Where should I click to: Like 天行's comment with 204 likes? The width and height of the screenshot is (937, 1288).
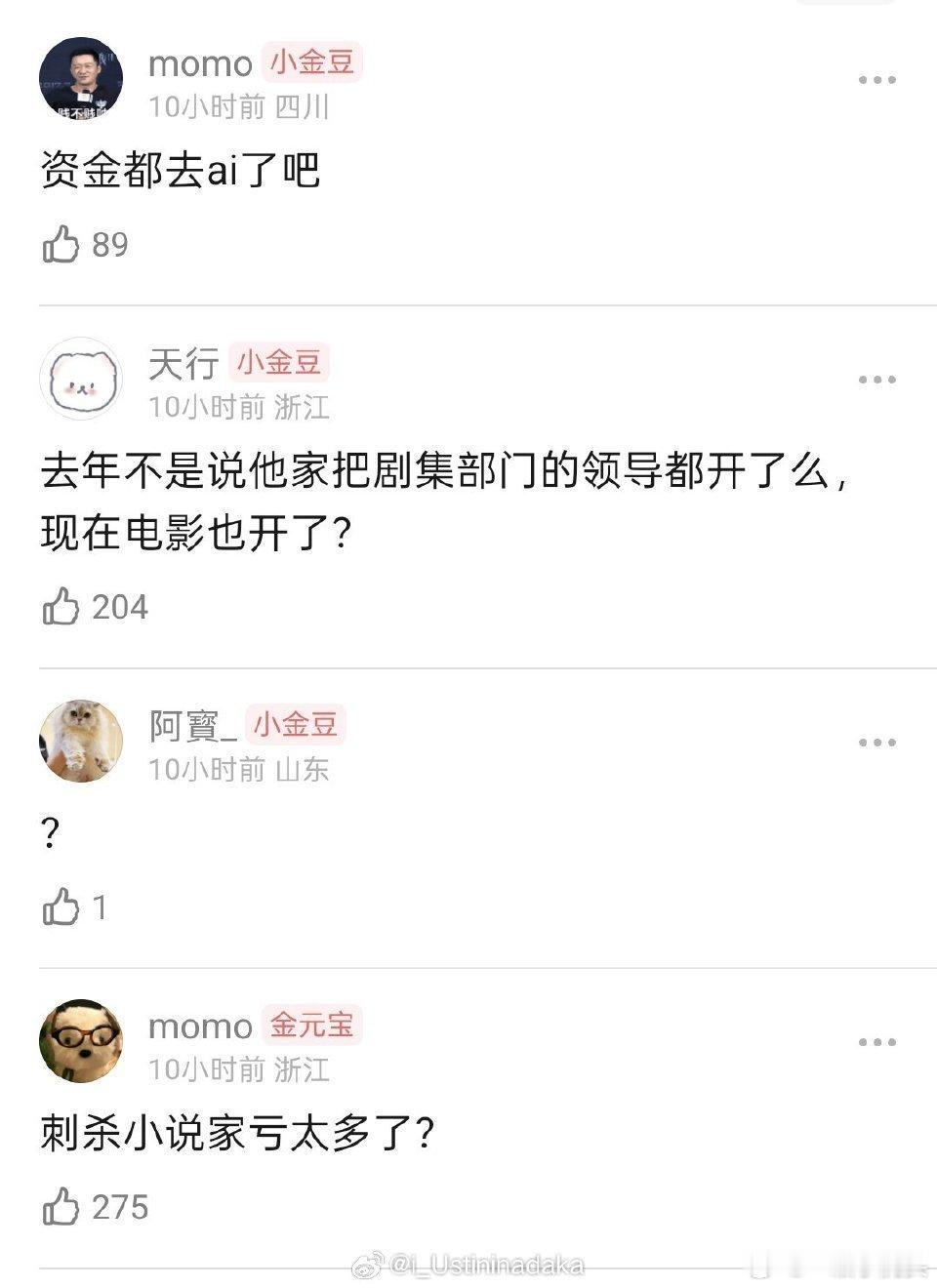point(62,607)
